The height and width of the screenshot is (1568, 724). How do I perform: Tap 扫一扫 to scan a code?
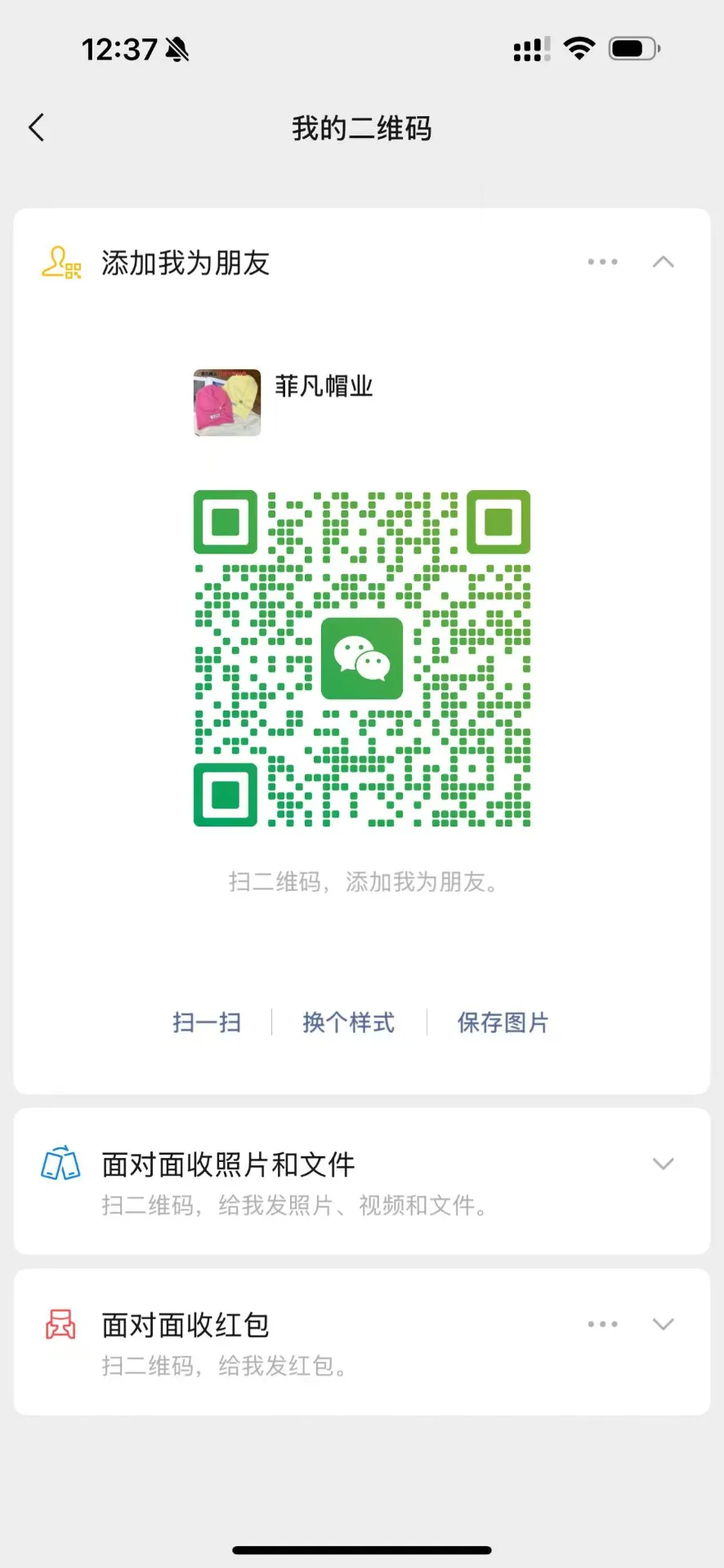(x=207, y=1022)
